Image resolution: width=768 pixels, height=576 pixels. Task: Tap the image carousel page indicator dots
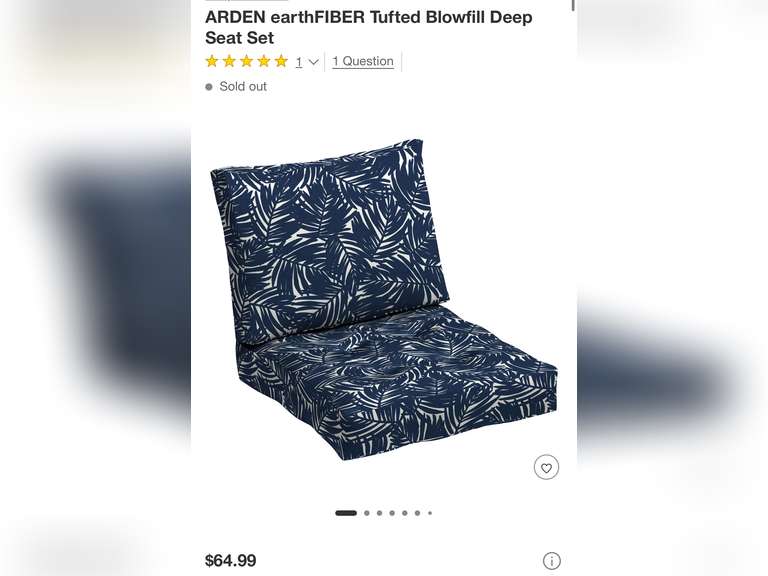(384, 513)
